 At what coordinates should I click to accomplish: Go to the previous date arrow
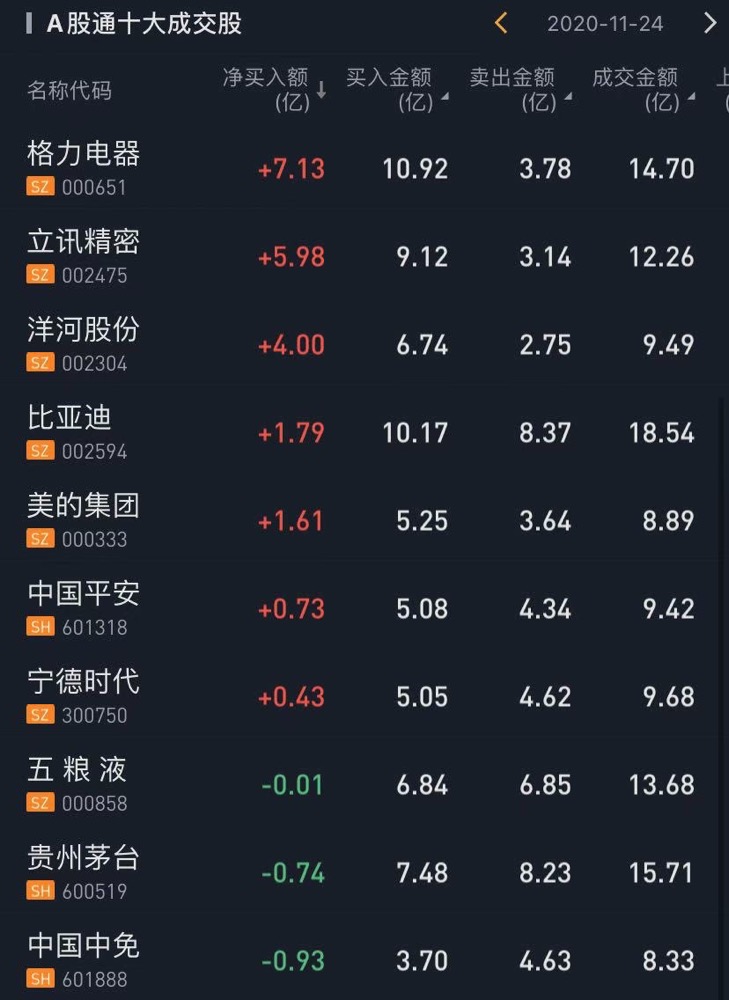coord(501,23)
